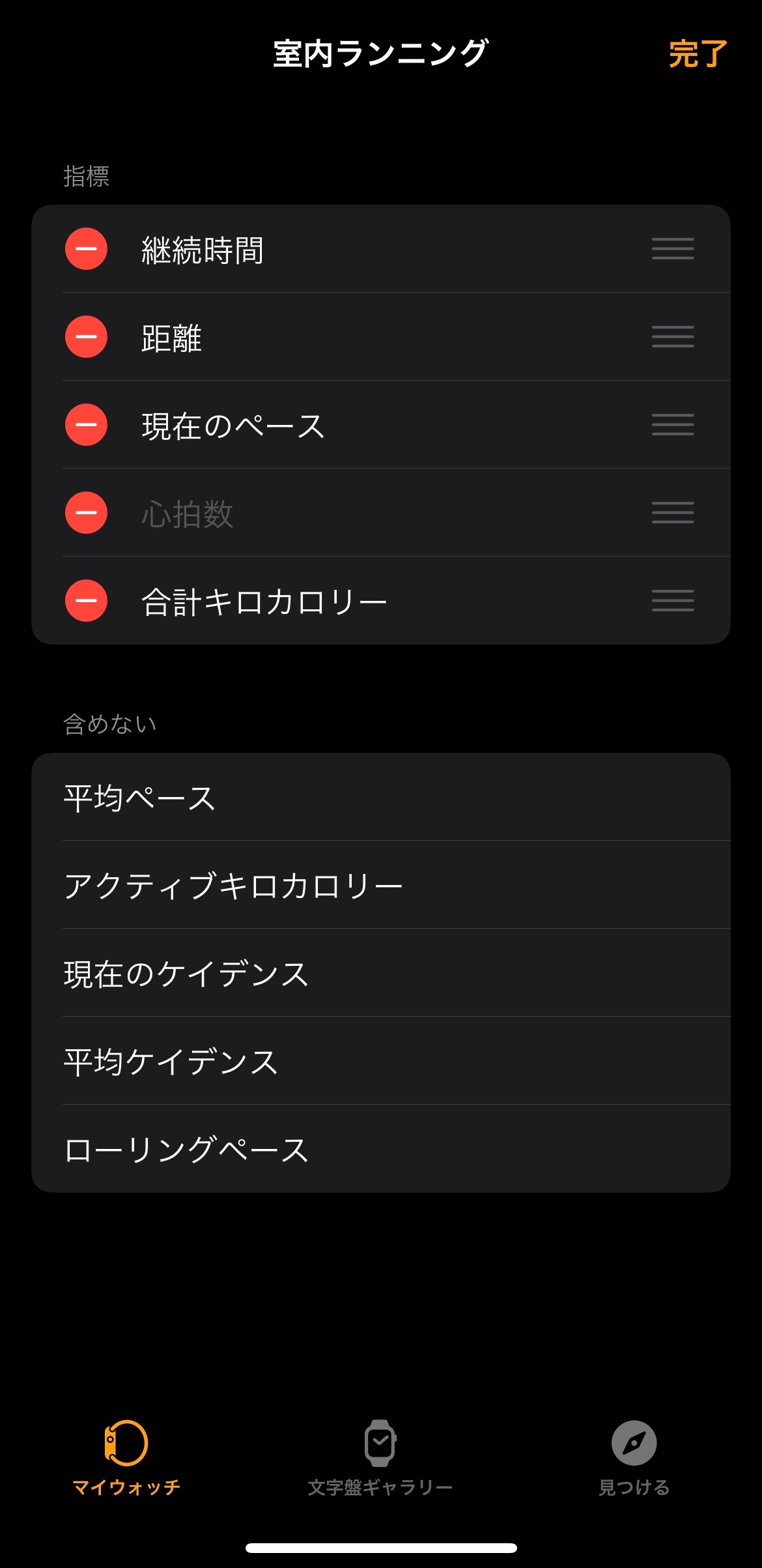Remove 現在のペース metric with red minus
762x1568 pixels.
pyautogui.click(x=86, y=425)
